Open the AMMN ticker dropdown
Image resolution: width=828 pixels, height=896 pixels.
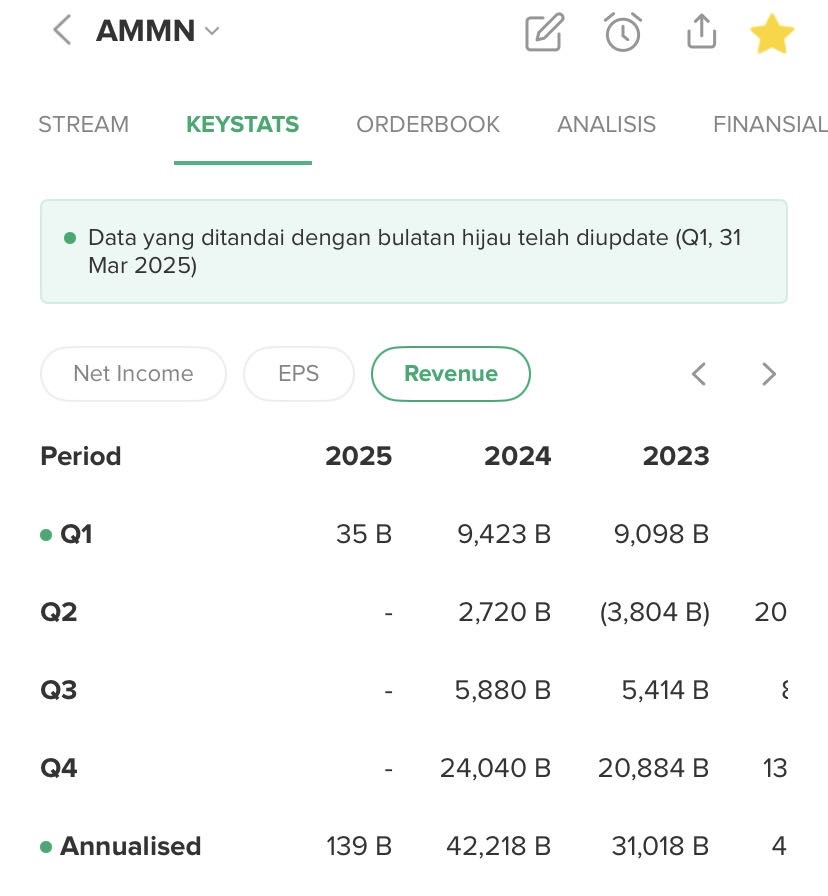(211, 31)
